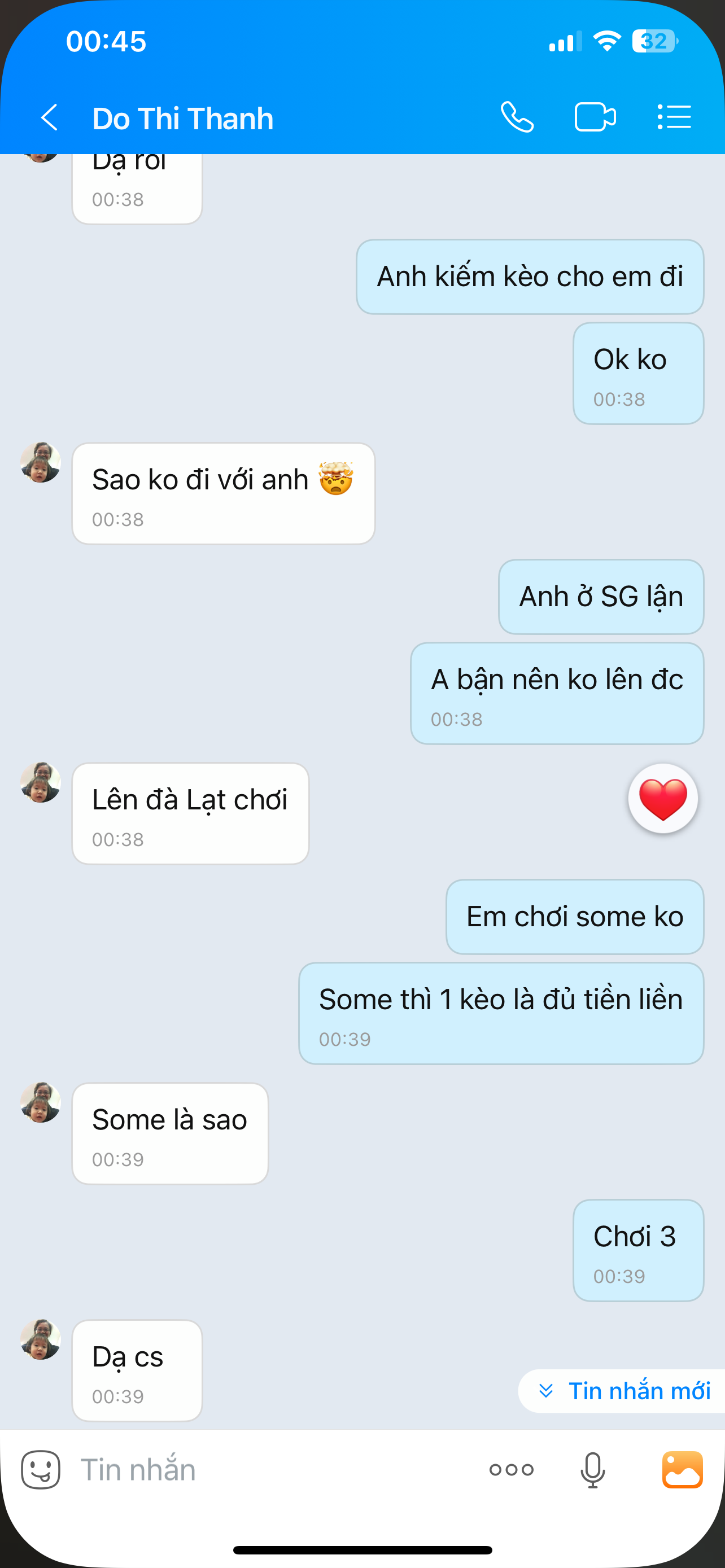This screenshot has width=725, height=1568.
Task: Open the conversation options menu
Action: (675, 117)
